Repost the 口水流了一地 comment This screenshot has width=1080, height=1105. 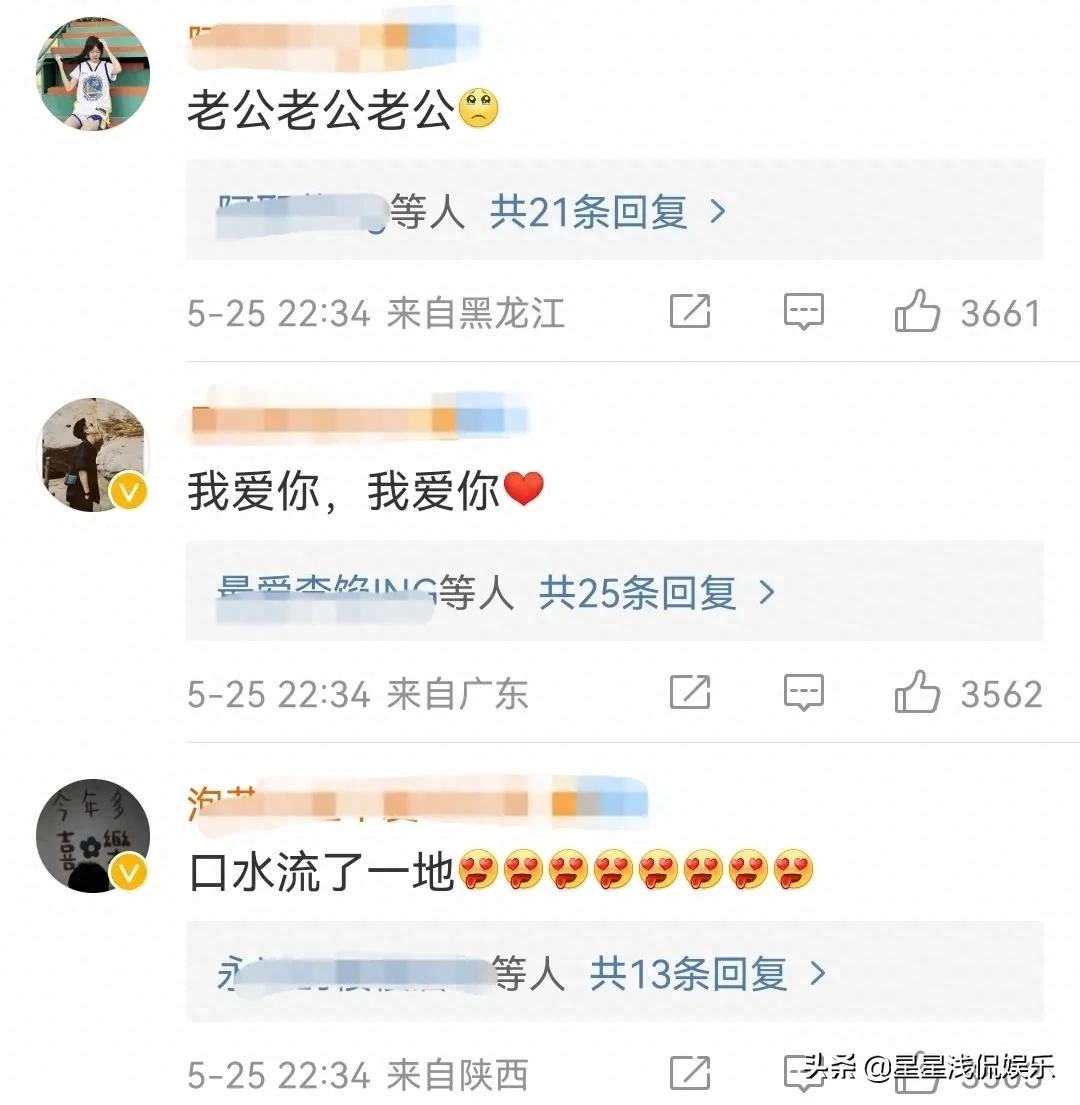(689, 1073)
